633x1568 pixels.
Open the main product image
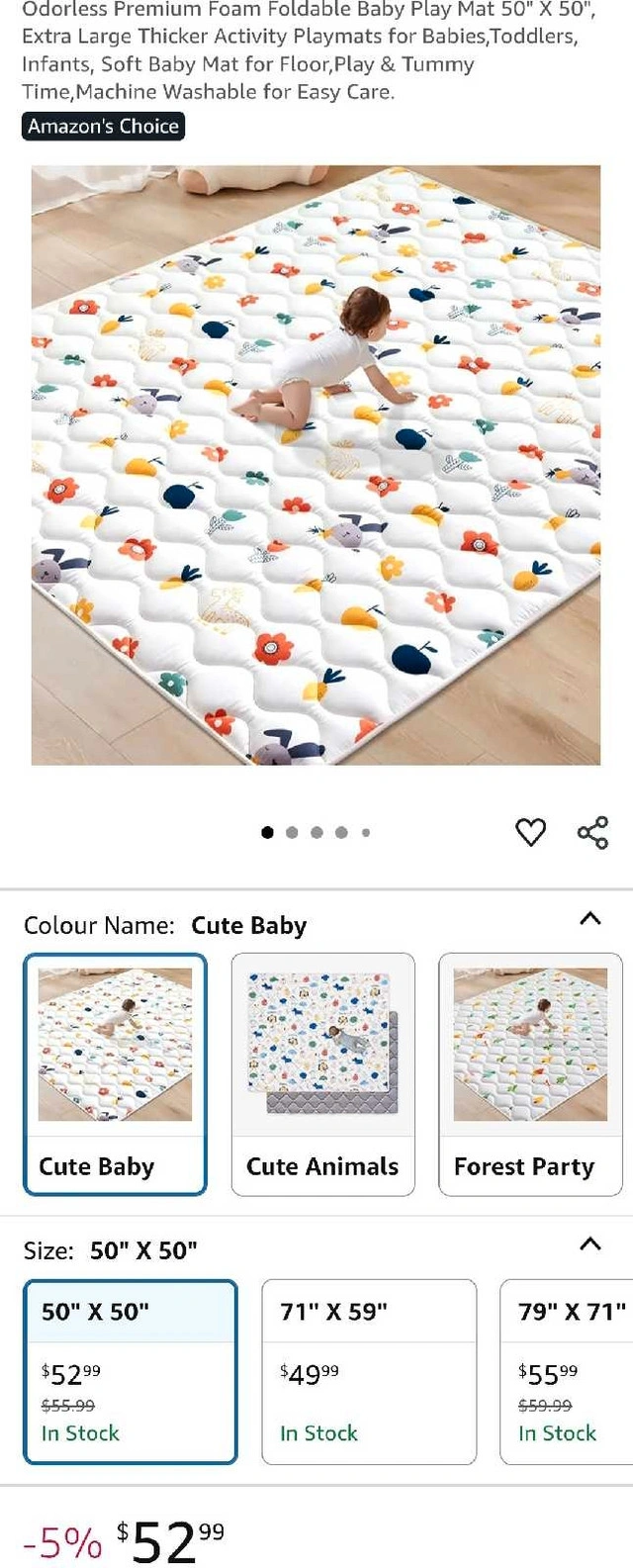[x=316, y=465]
